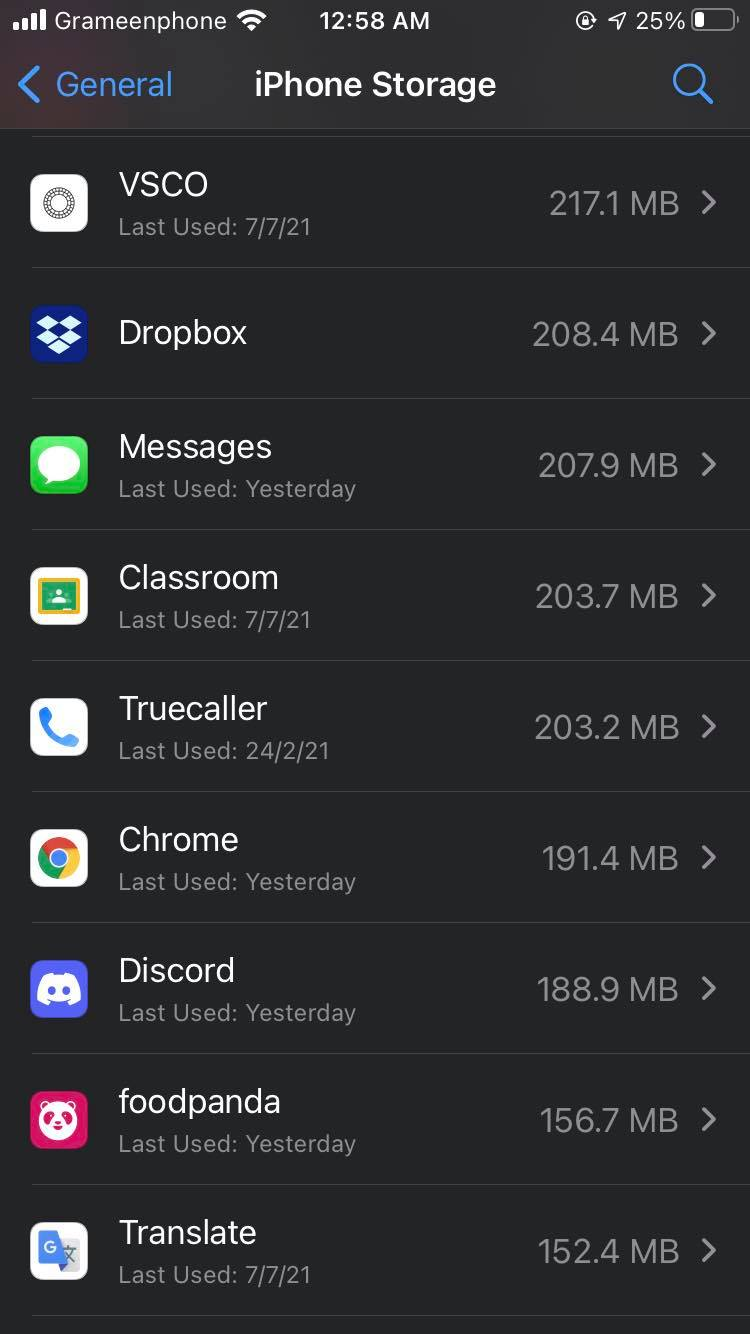
Task: Select the Classroom app entry
Action: click(375, 596)
